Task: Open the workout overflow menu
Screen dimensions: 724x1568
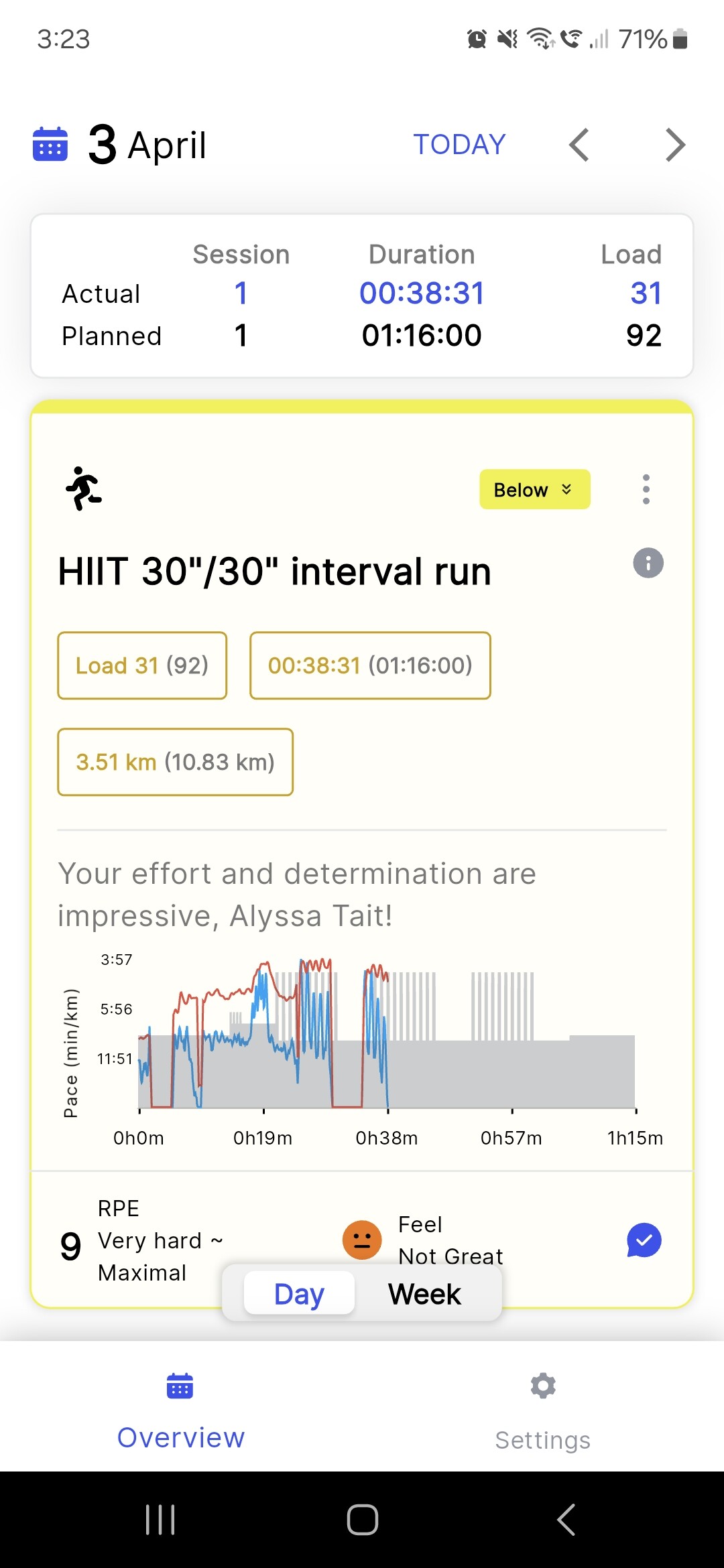Action: point(646,490)
